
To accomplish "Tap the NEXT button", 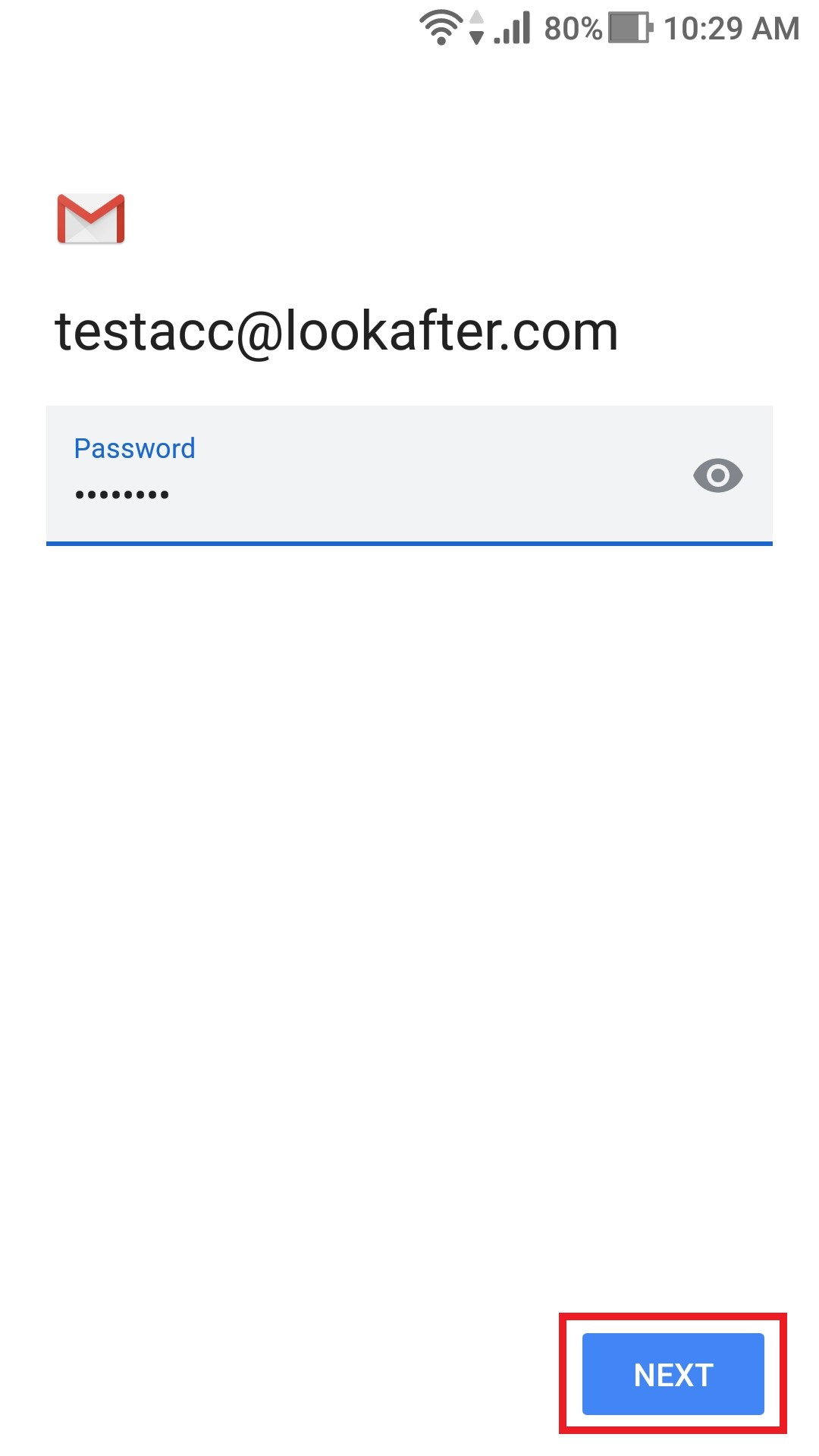I will tap(673, 1374).
